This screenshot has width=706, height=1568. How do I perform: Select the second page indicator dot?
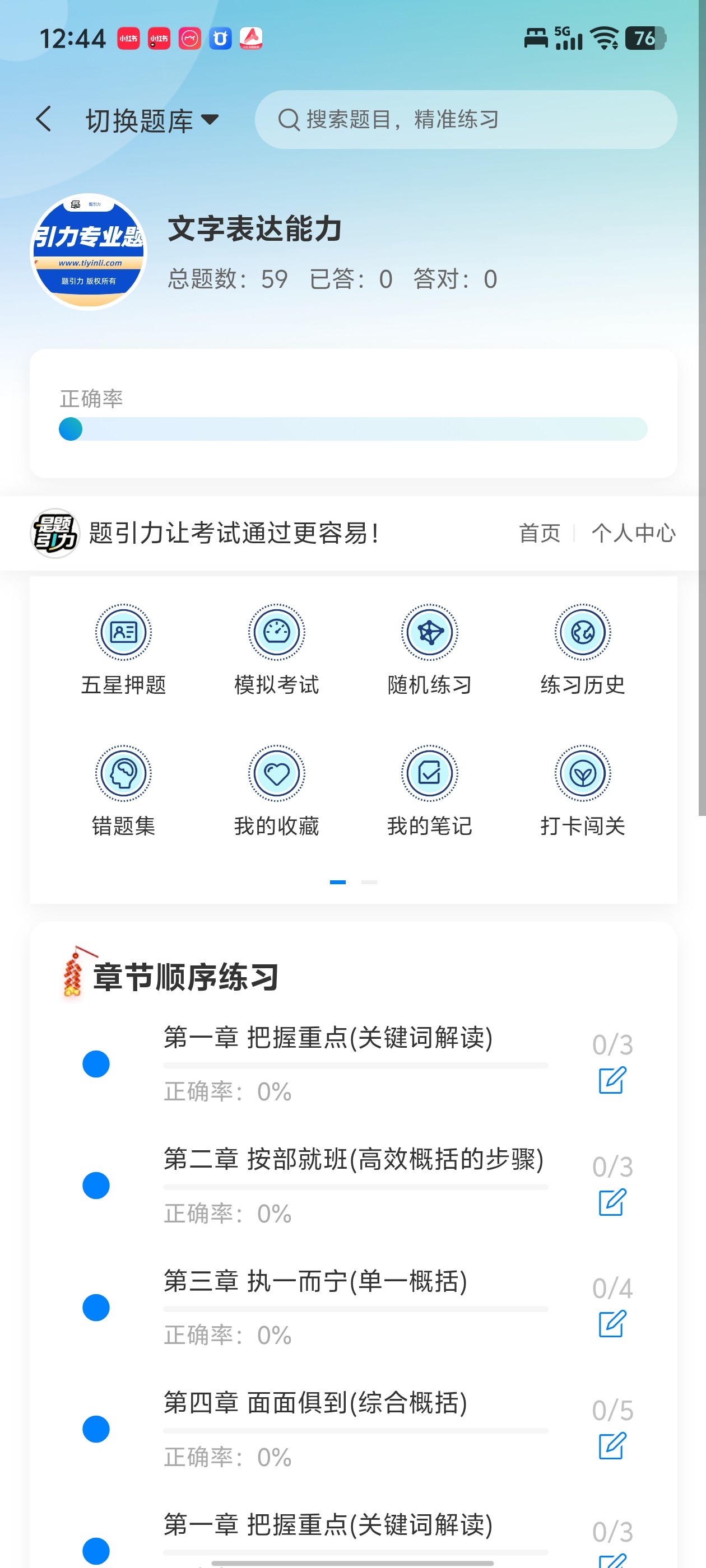[369, 882]
